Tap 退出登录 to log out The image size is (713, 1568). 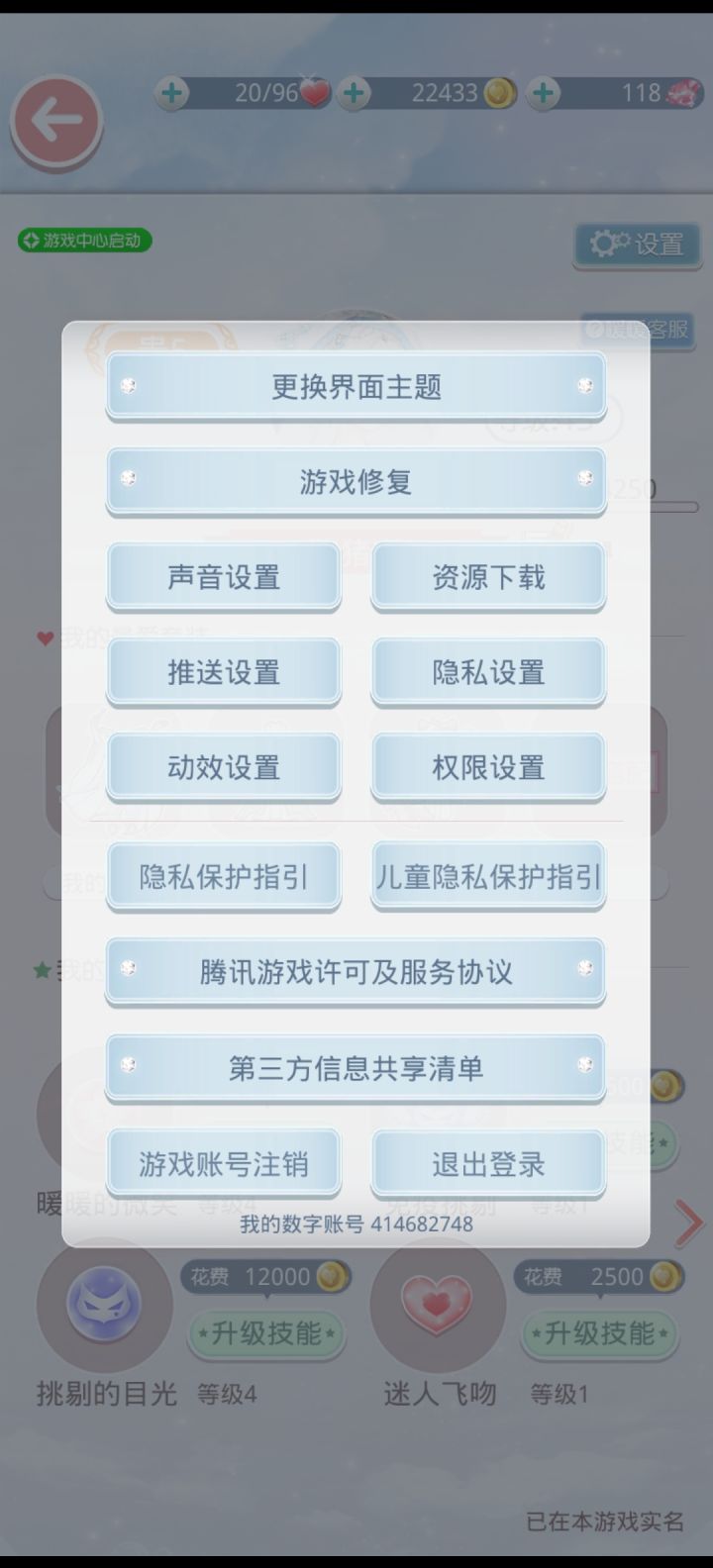tap(487, 1163)
